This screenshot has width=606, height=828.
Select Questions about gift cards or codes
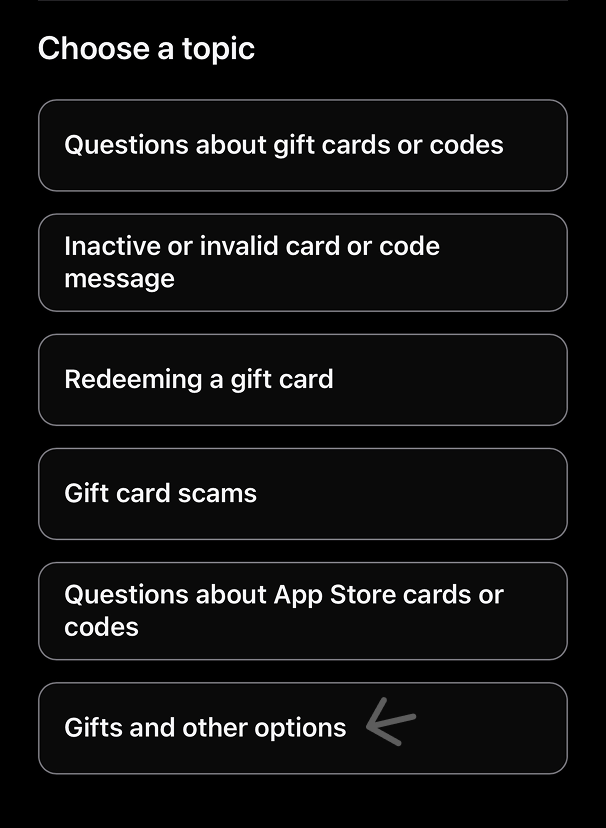(302, 145)
